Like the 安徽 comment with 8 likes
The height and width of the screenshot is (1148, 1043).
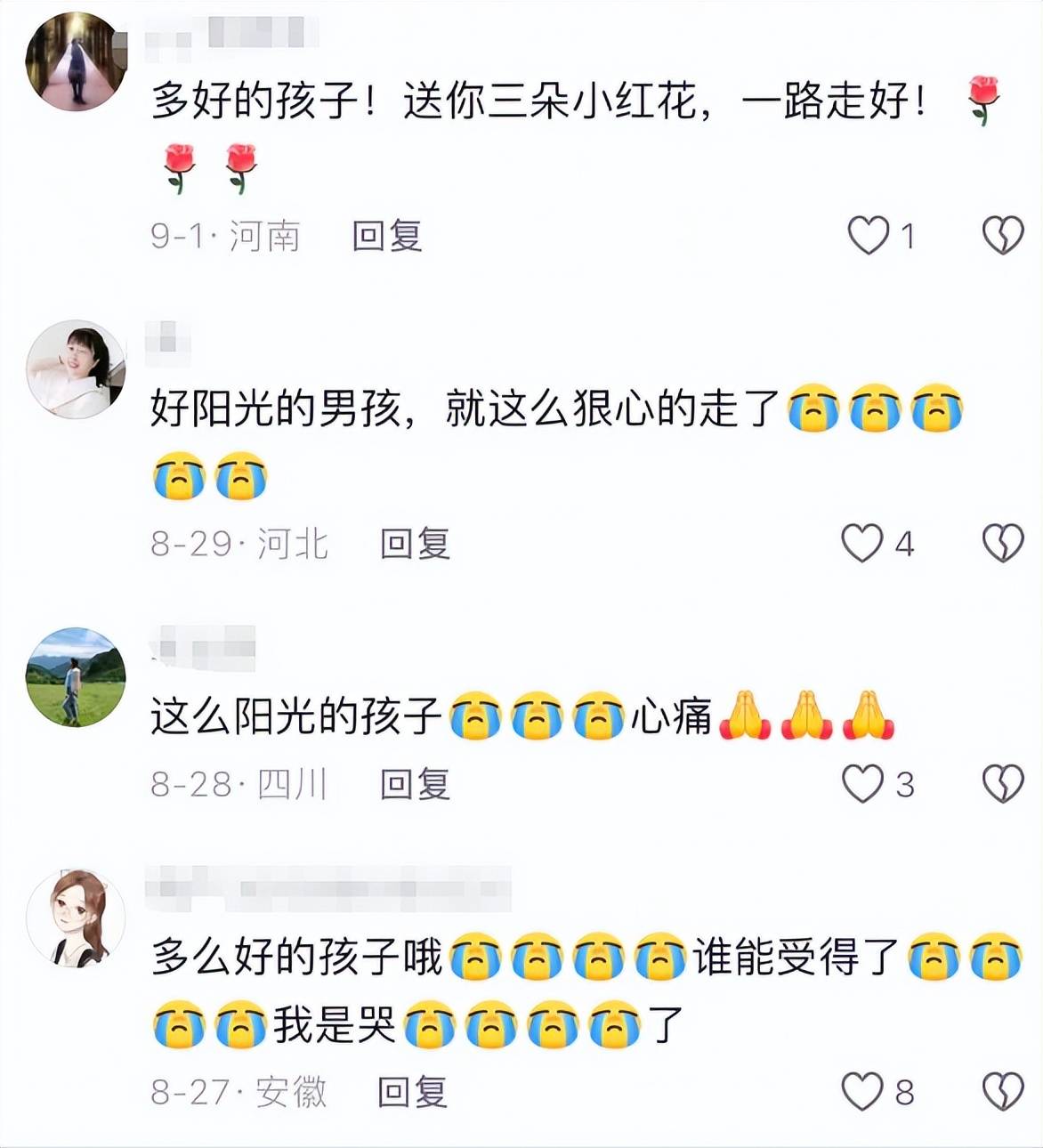862,1092
